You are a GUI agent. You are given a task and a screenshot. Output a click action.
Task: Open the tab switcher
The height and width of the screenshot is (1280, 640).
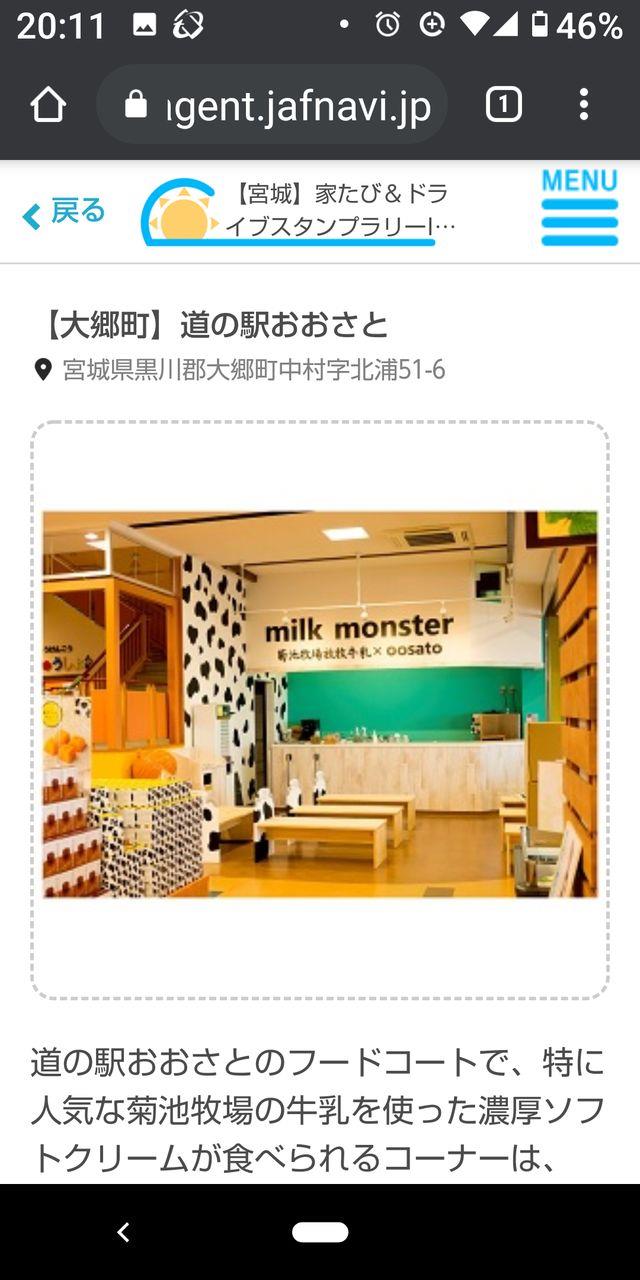(x=503, y=105)
